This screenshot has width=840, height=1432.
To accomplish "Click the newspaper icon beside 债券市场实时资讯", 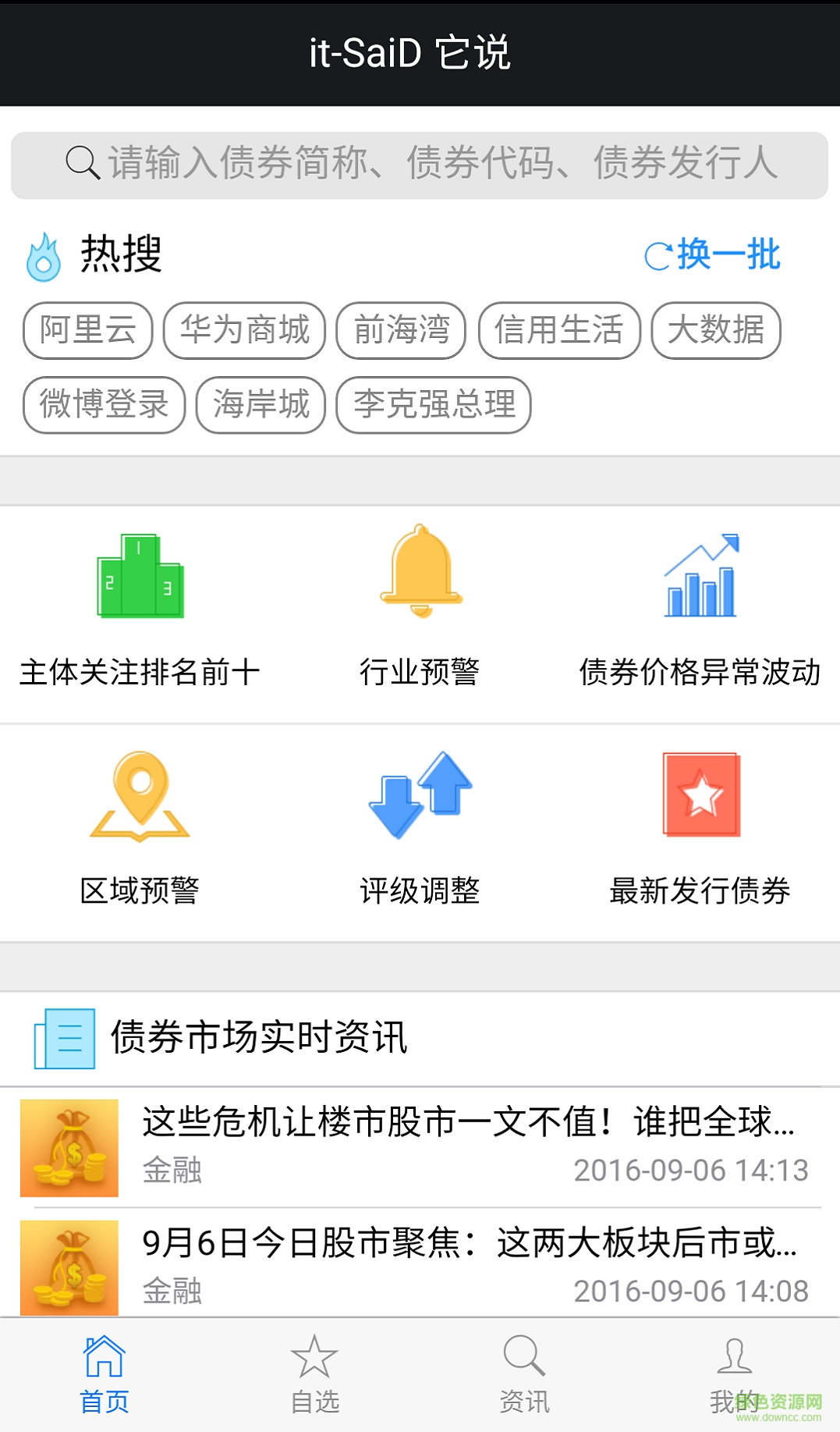I will tap(66, 1039).
